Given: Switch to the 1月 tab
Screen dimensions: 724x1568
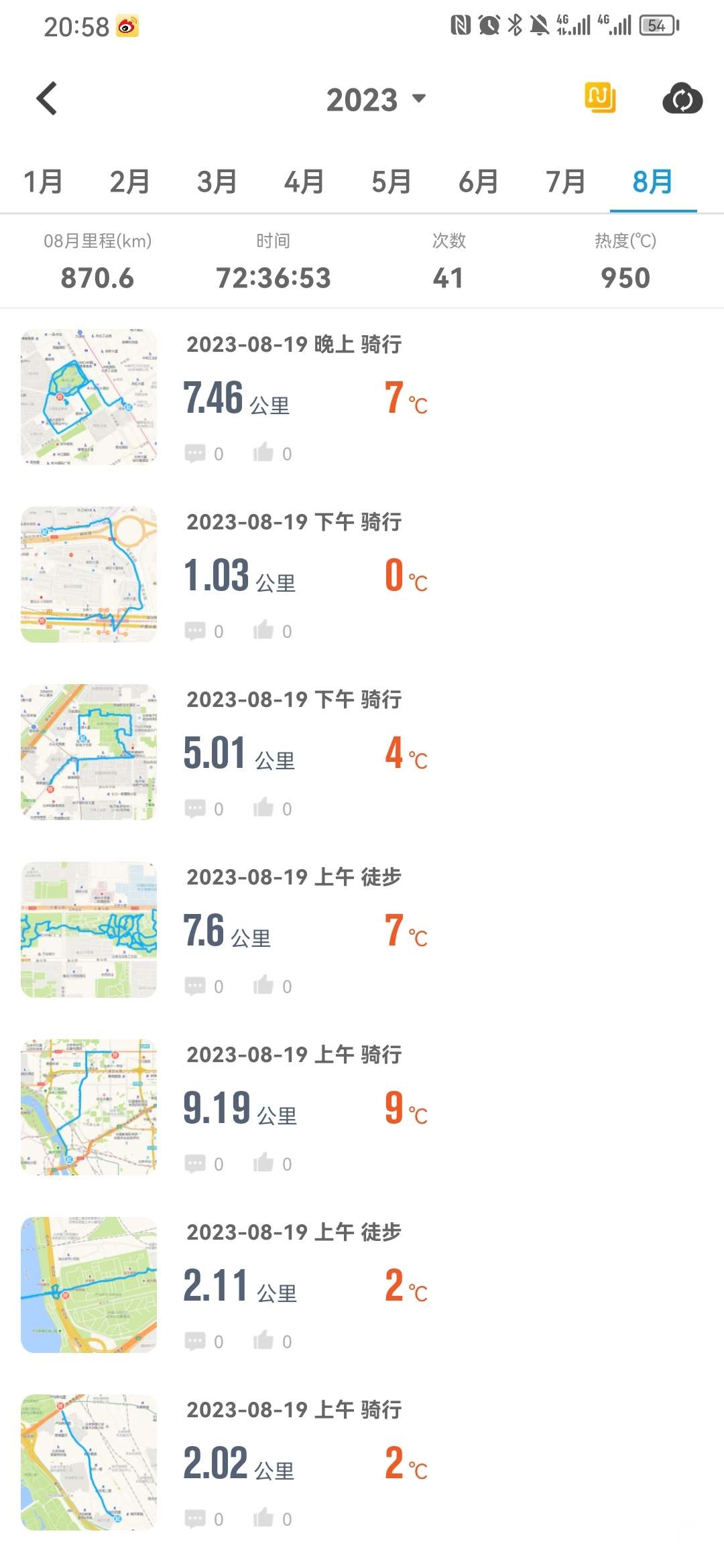Looking at the screenshot, I should (x=44, y=182).
